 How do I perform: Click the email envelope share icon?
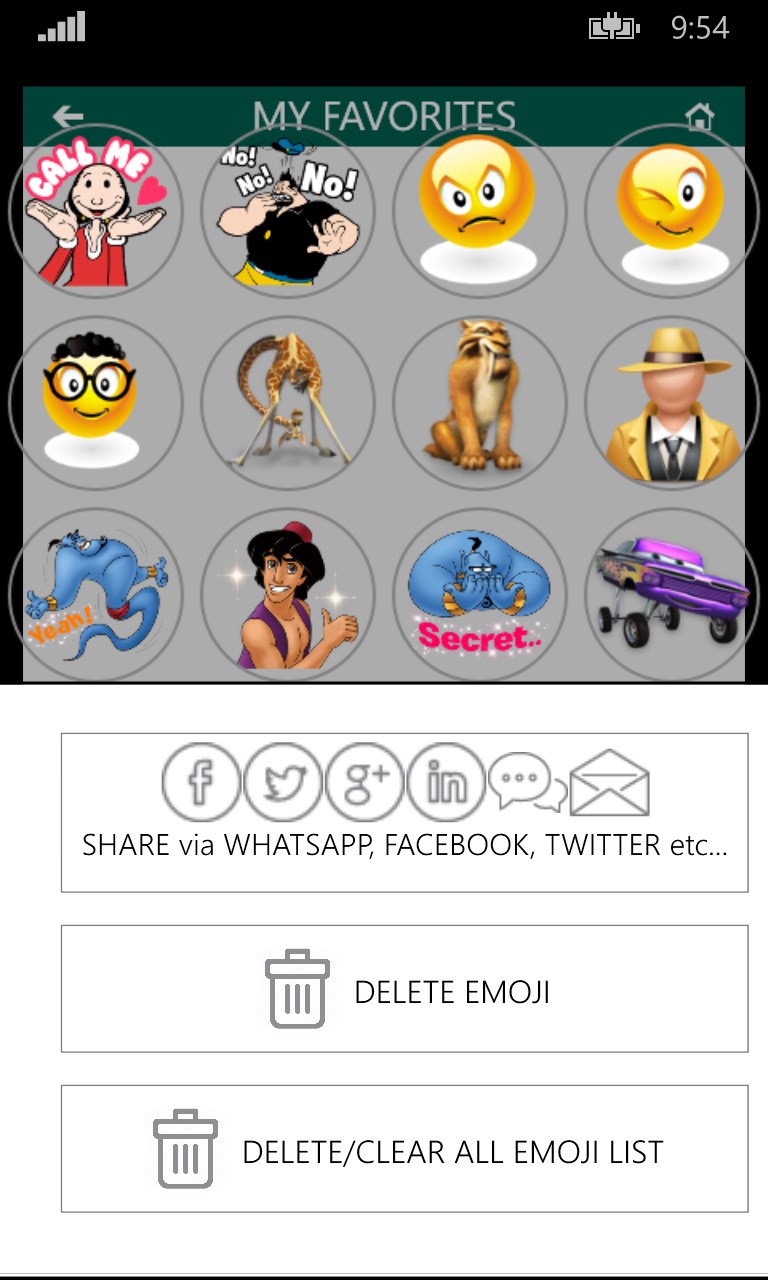(x=608, y=785)
